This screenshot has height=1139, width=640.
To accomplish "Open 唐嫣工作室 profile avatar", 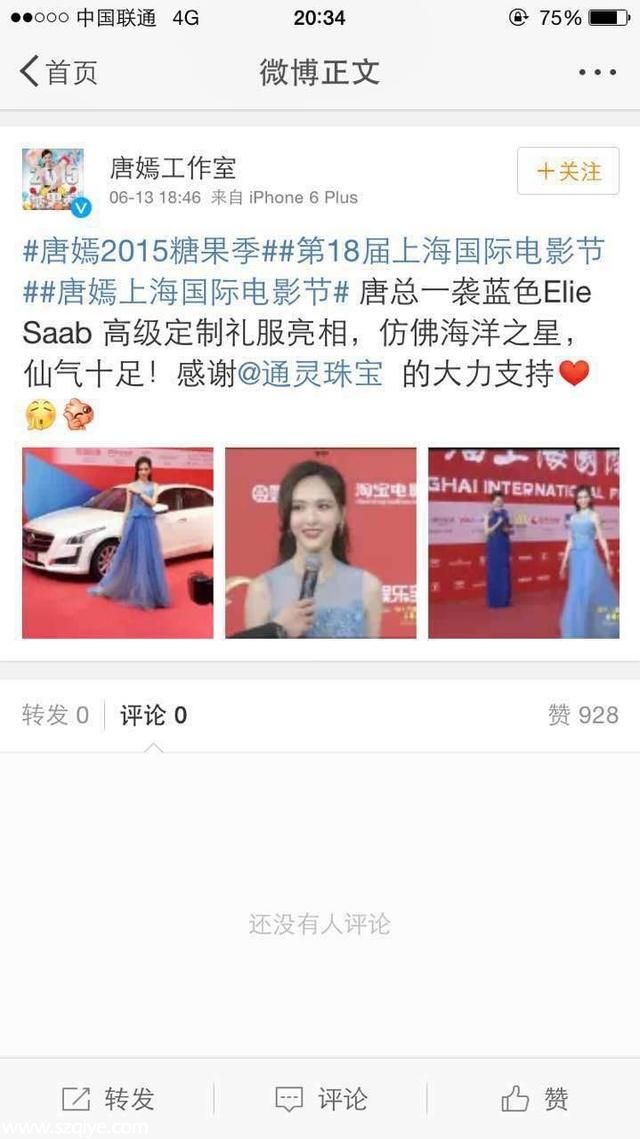I will pos(52,180).
